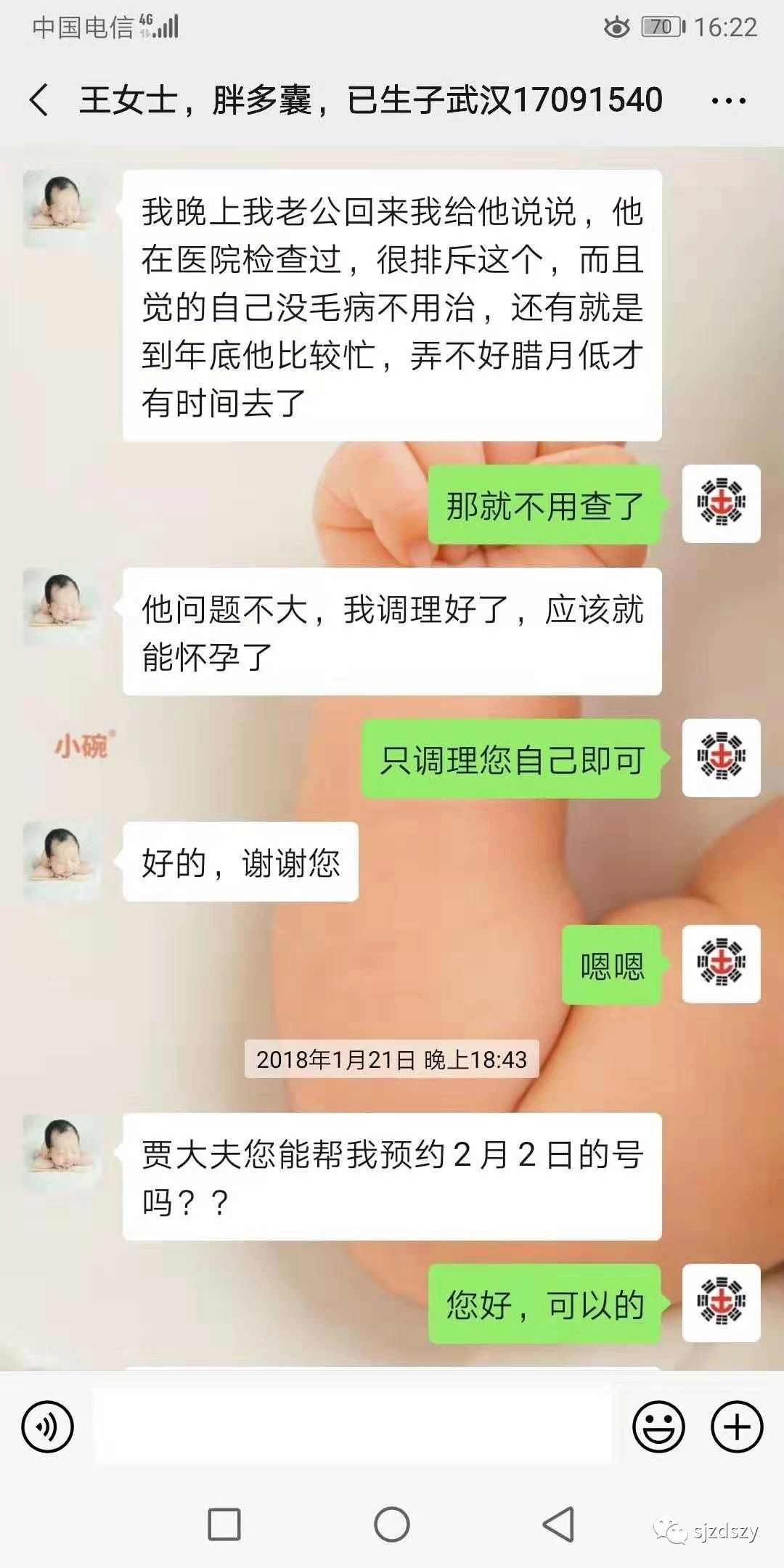This screenshot has width=784, height=1568.
Task: Open sender avatar beside '您好，可以的' message
Action: 722,1303
